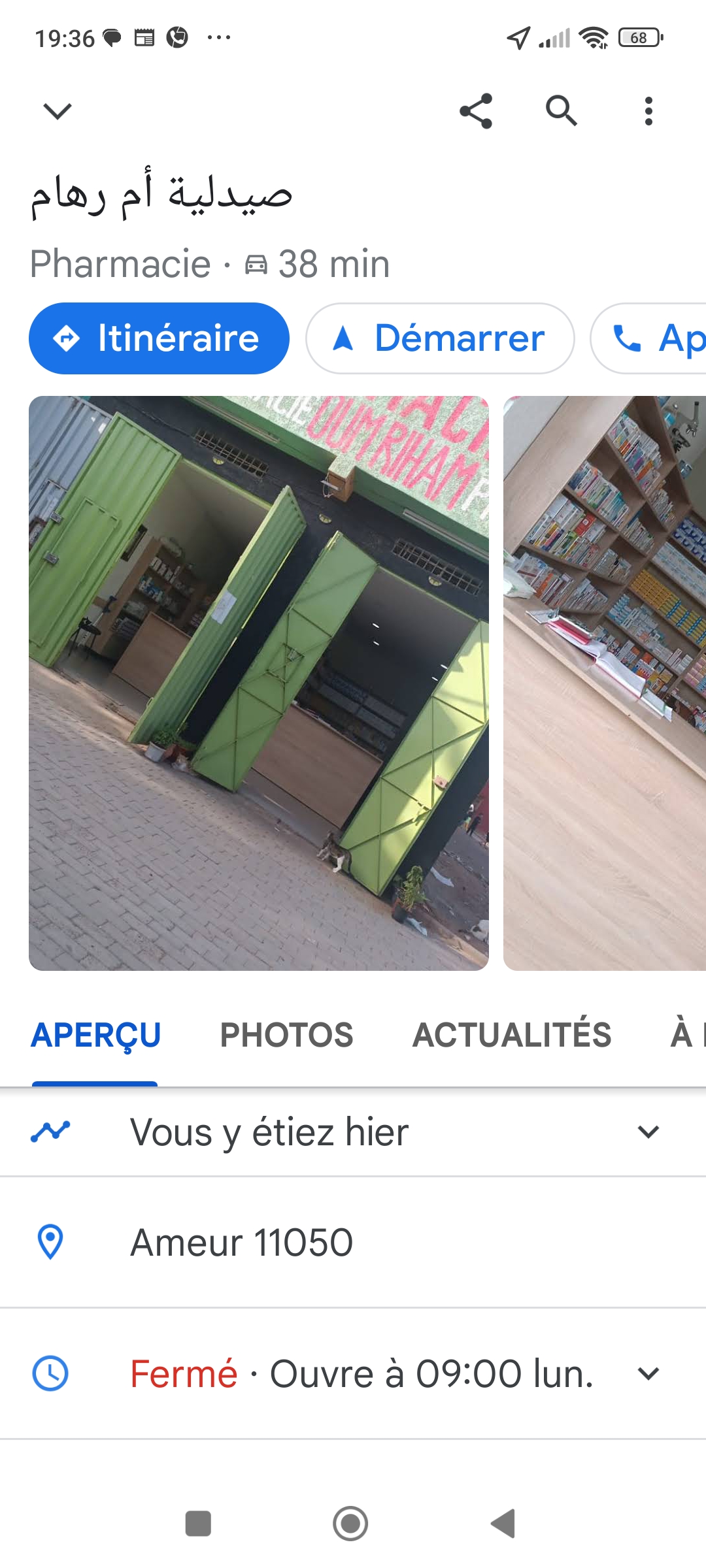Switch to the ACTUALITÉS tab
Viewport: 706px width, 1568px height.
(512, 1035)
